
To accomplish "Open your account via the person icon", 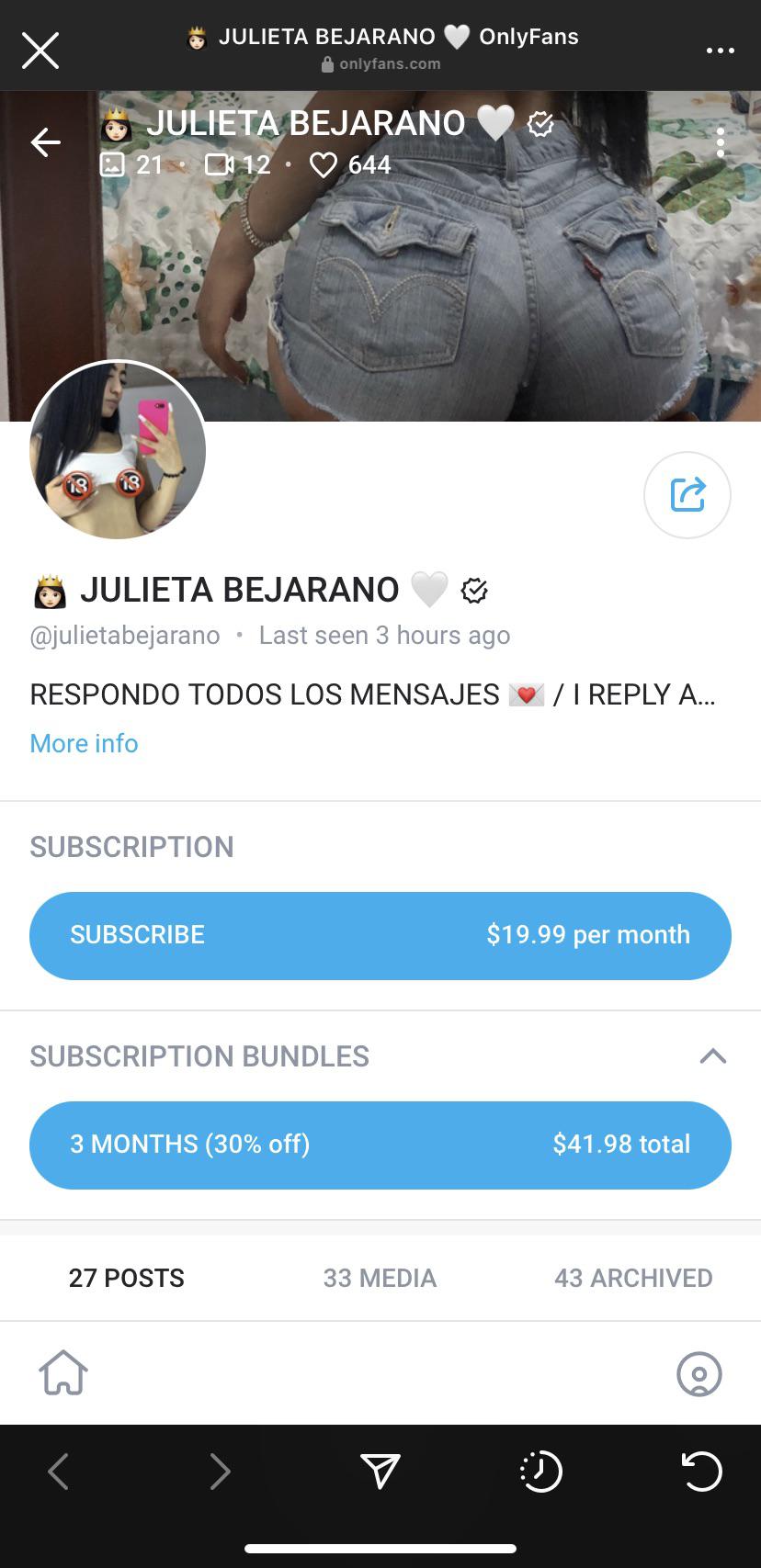I will (x=699, y=1375).
